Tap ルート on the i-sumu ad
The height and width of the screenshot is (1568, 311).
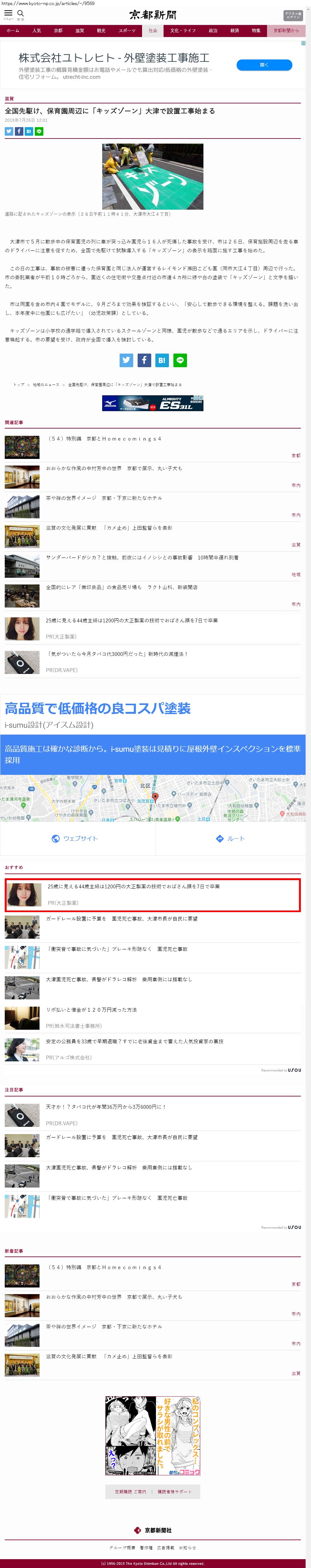231,838
